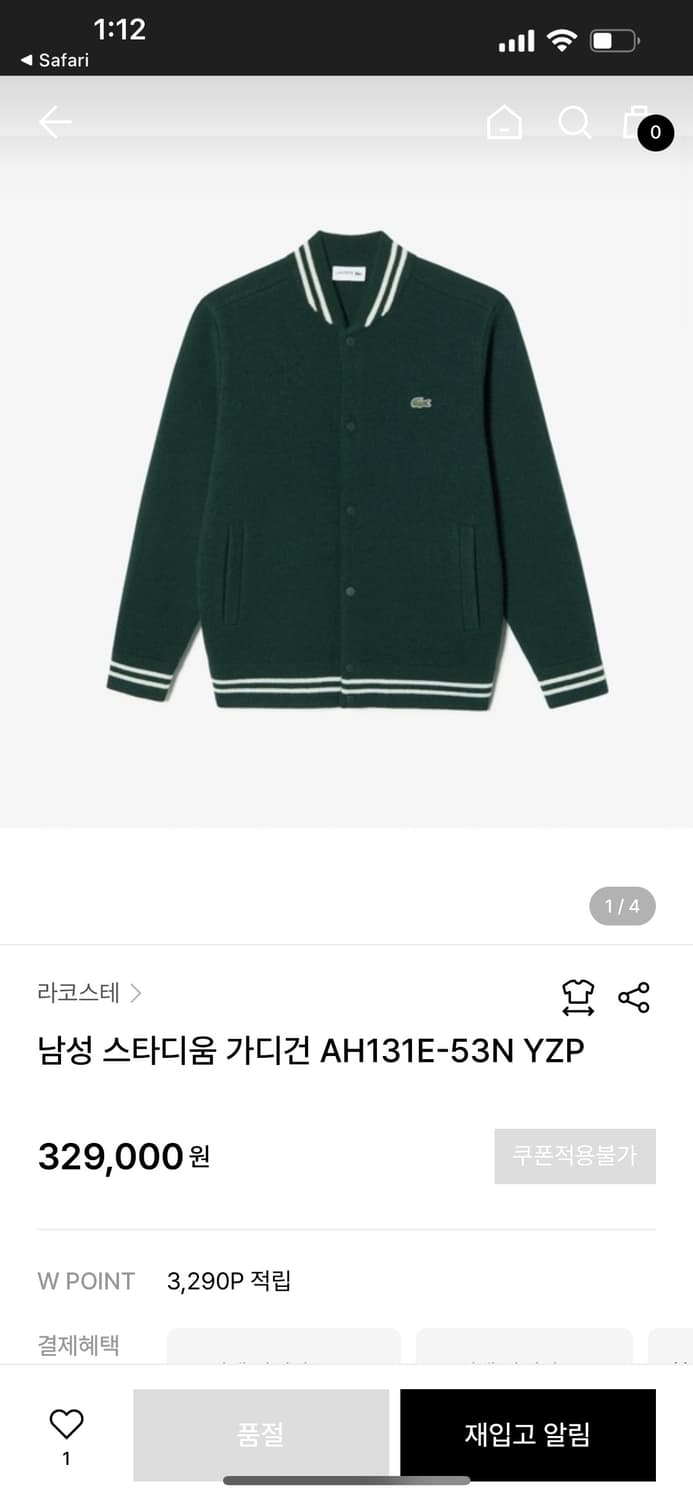Return to Safari via the status bar

pos(55,60)
